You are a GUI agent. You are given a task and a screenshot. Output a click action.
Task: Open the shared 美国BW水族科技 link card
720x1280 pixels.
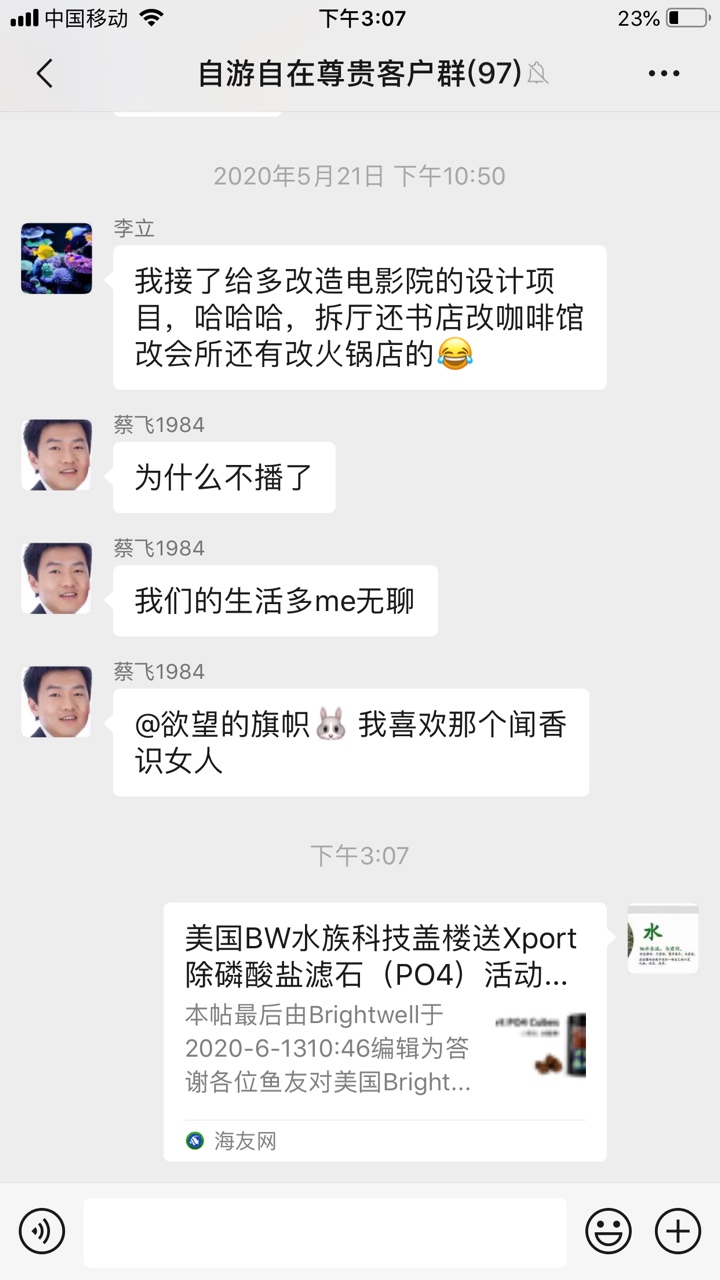385,1030
